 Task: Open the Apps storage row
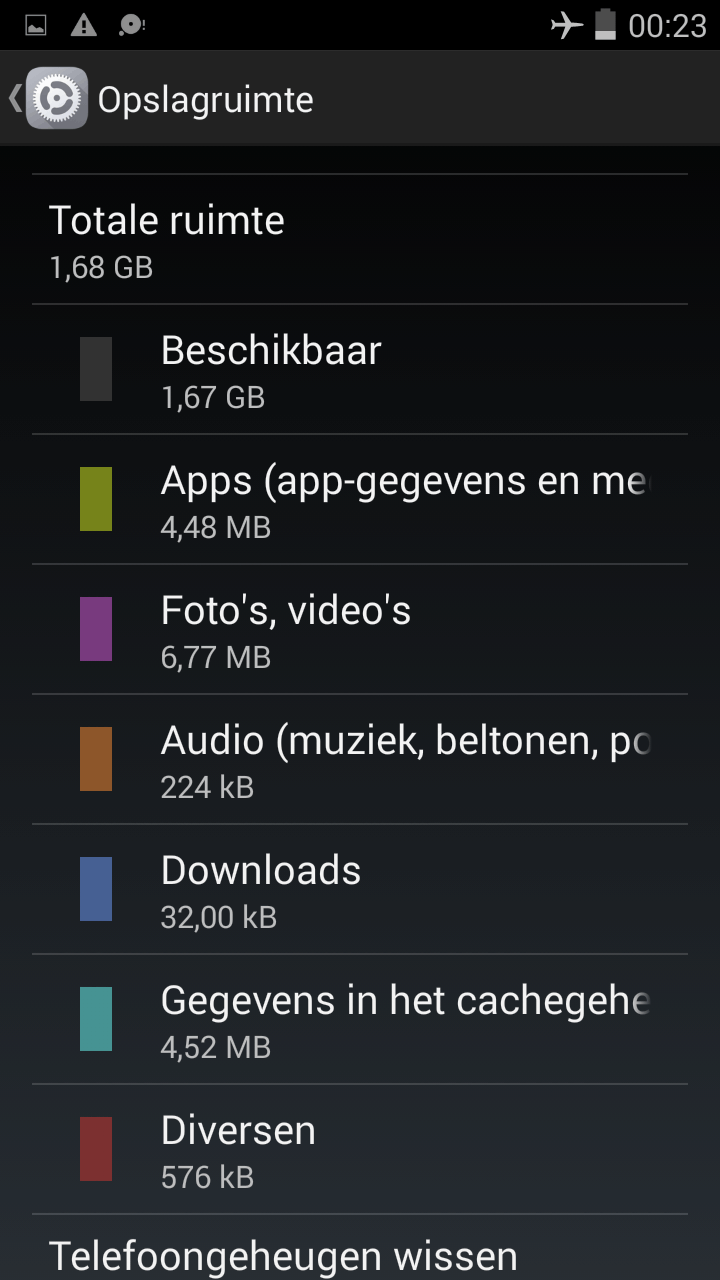pyautogui.click(x=360, y=499)
